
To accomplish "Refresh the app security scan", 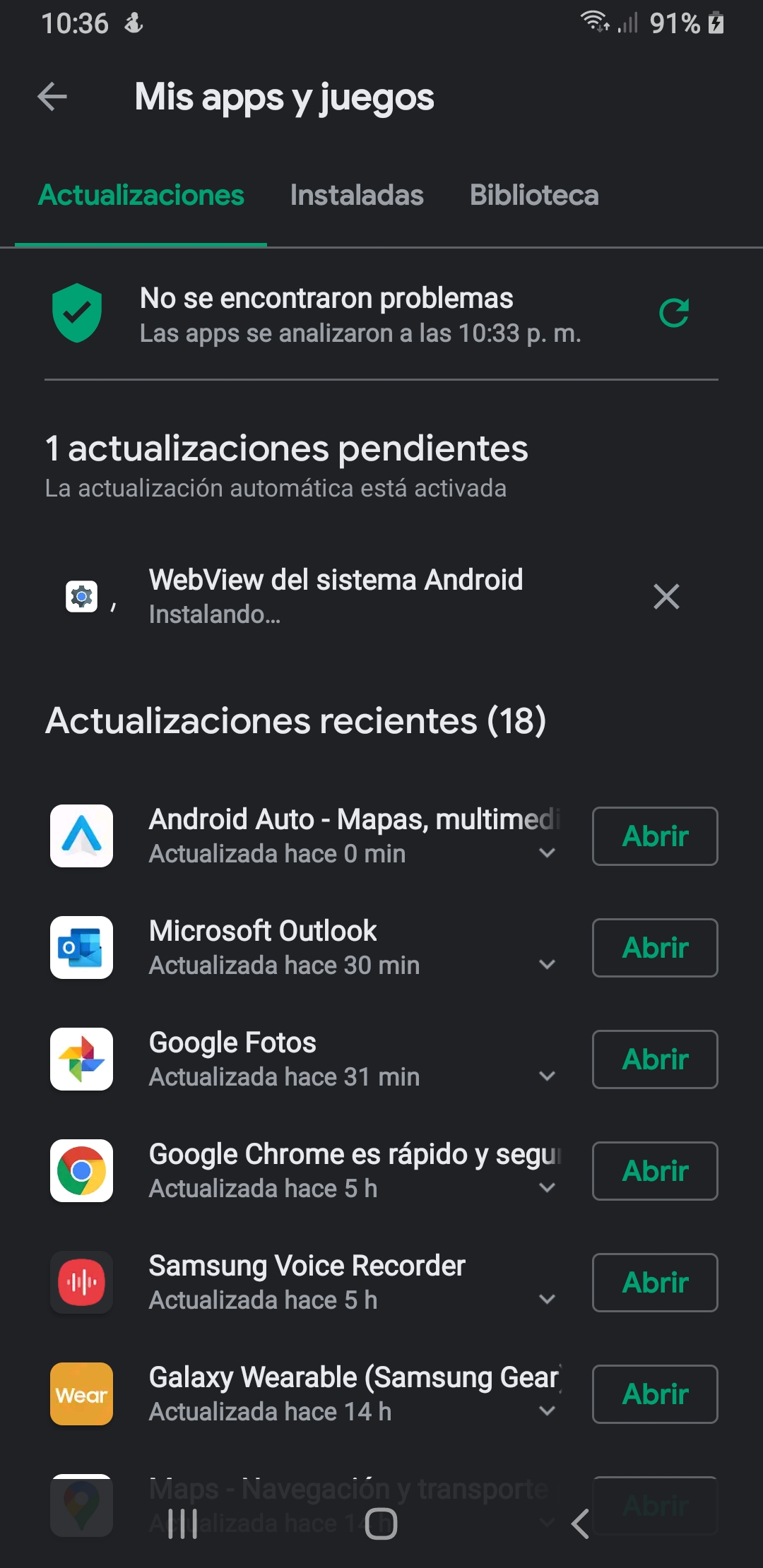I will click(674, 313).
